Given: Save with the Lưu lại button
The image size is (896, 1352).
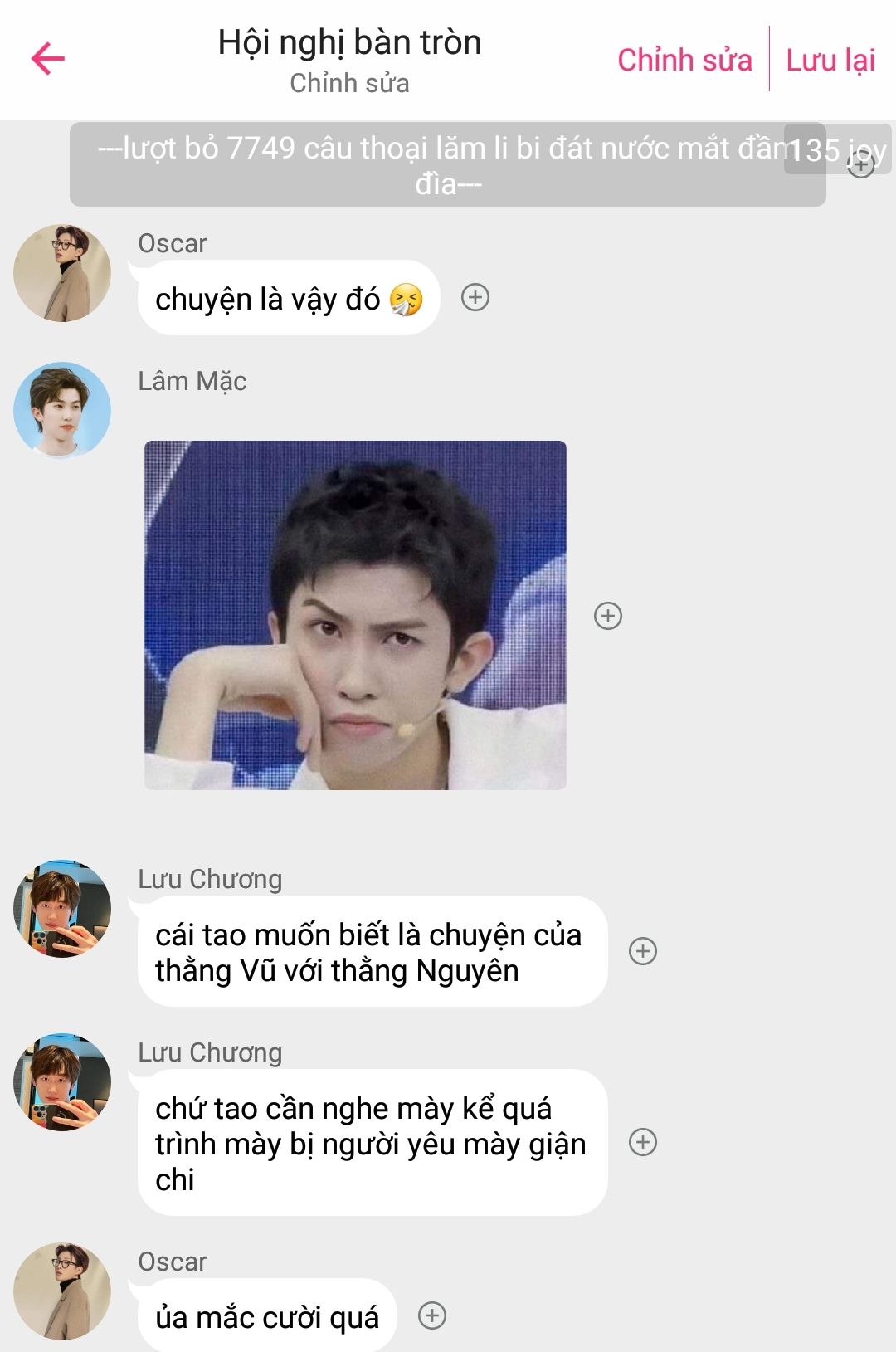Looking at the screenshot, I should tap(830, 60).
